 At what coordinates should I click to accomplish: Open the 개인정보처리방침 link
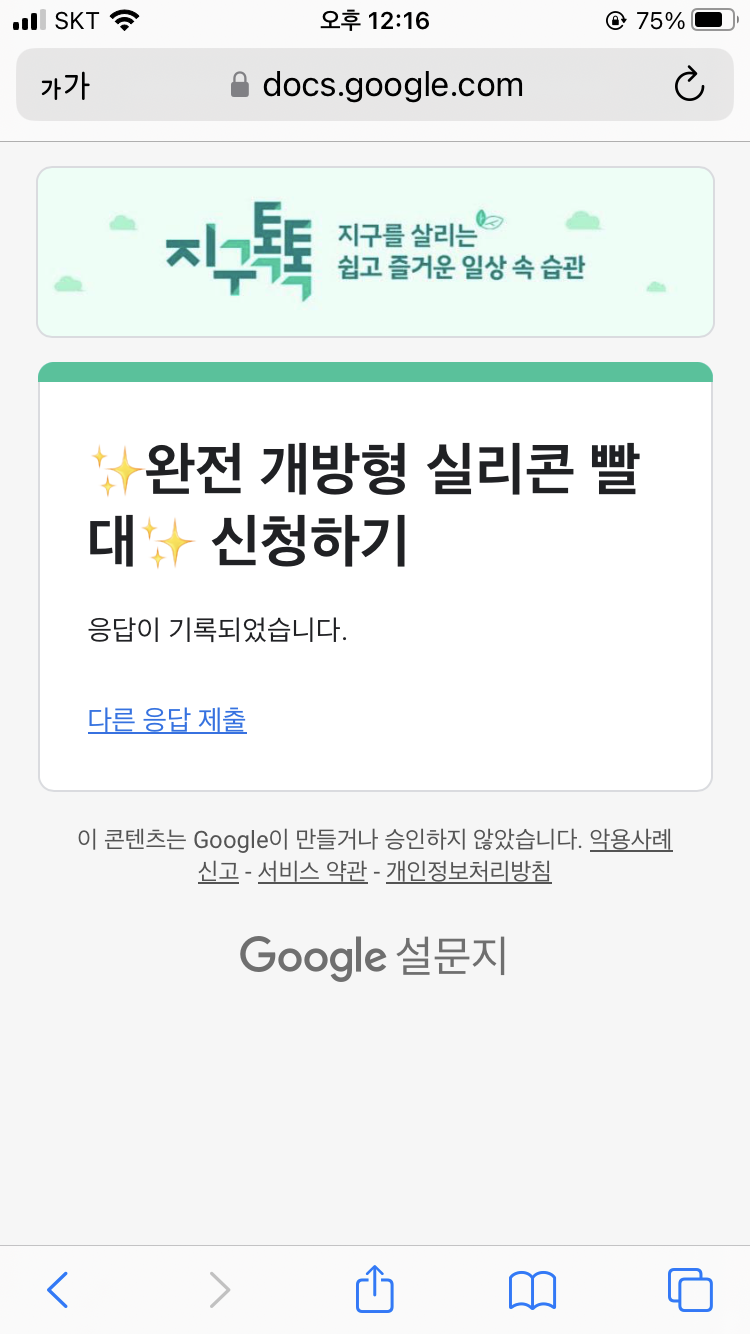[468, 872]
